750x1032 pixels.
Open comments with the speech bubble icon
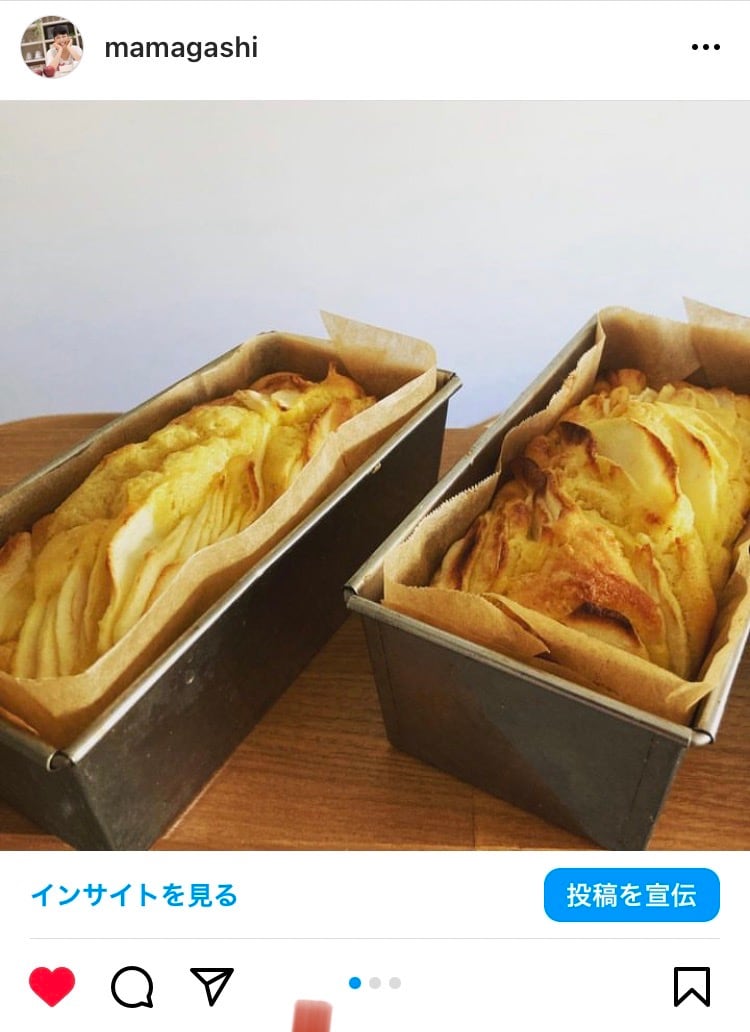coord(132,987)
